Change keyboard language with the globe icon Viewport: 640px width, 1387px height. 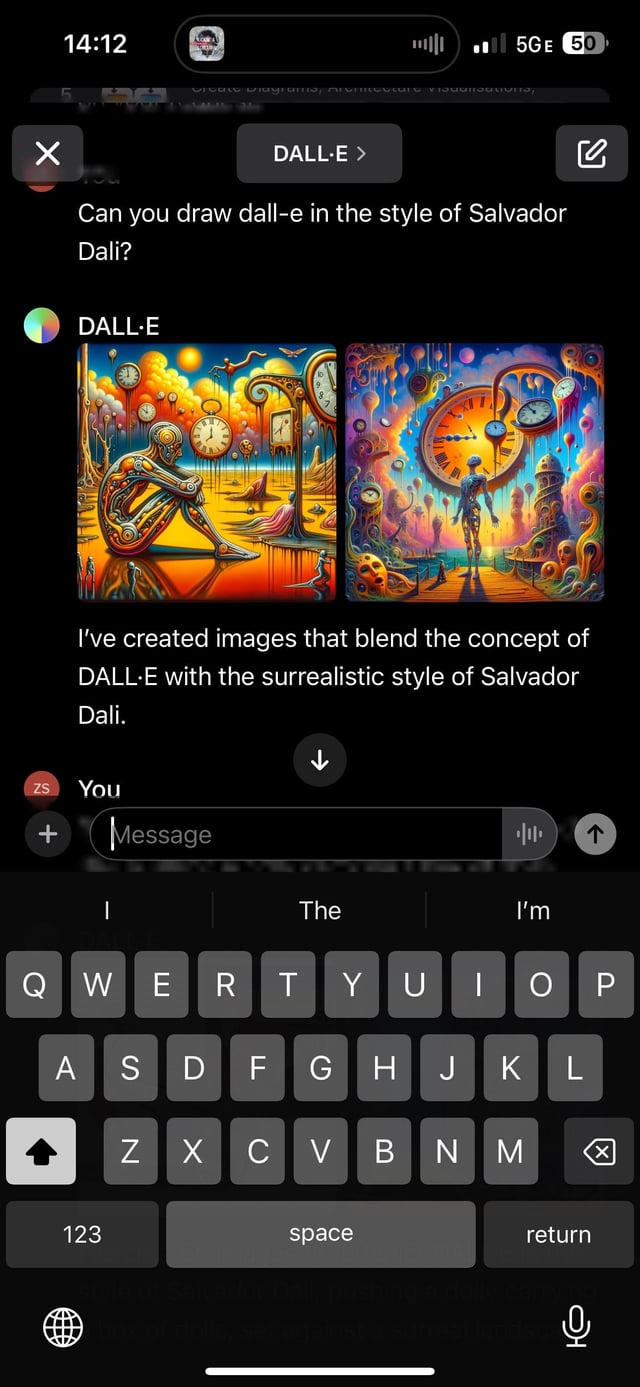pyautogui.click(x=63, y=1327)
